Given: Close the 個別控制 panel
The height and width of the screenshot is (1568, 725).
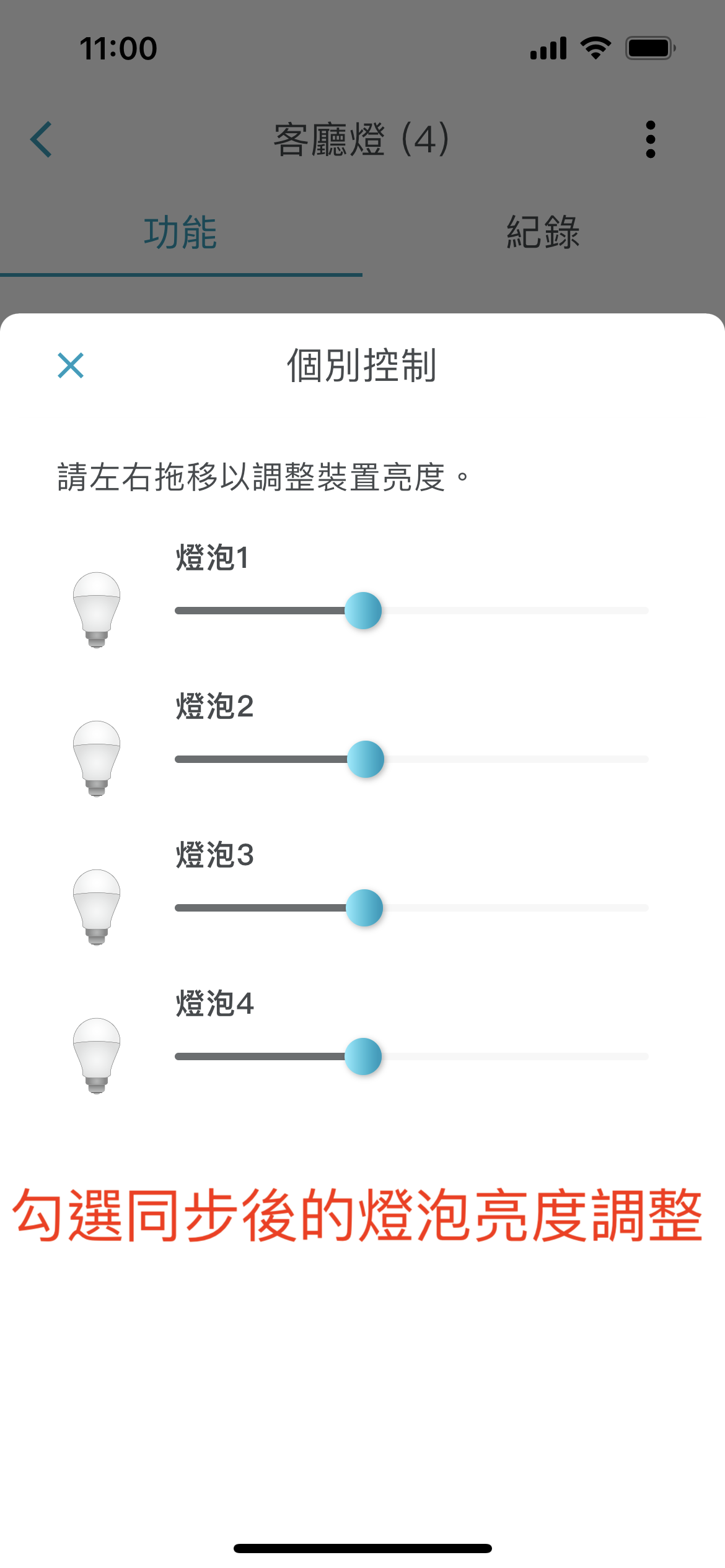Looking at the screenshot, I should click(71, 365).
